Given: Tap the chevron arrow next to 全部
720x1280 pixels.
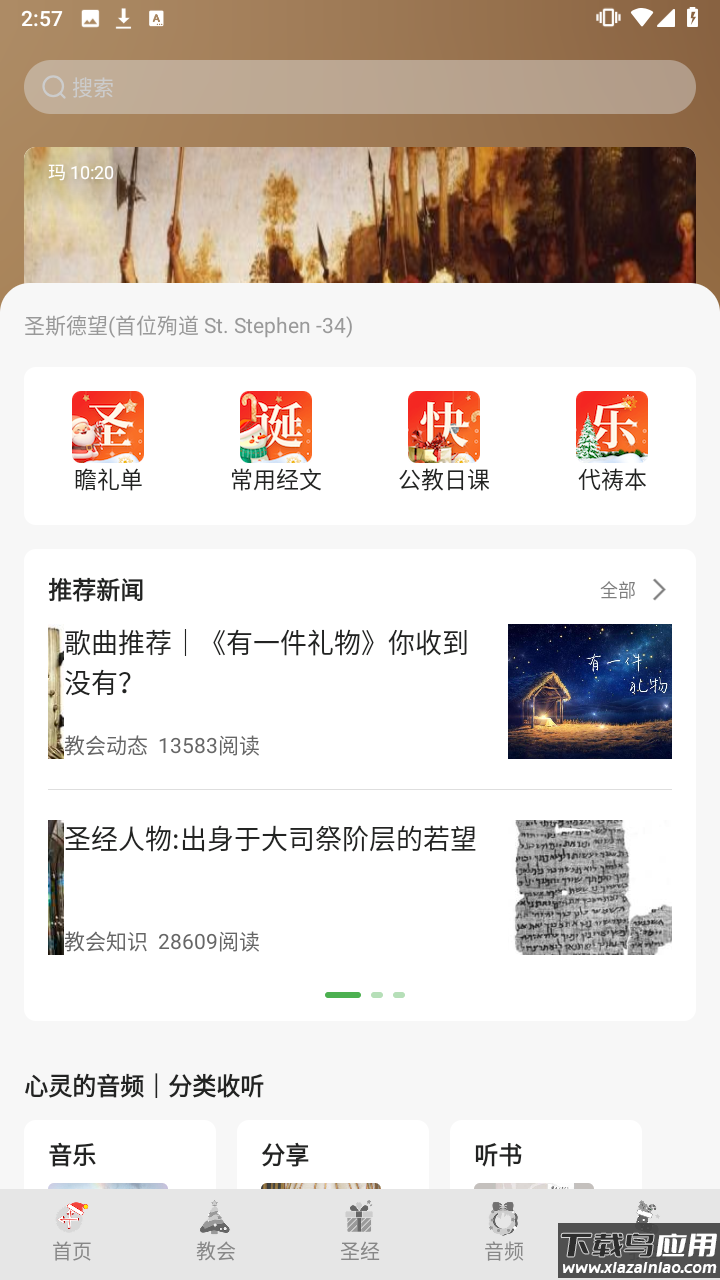Looking at the screenshot, I should (659, 590).
